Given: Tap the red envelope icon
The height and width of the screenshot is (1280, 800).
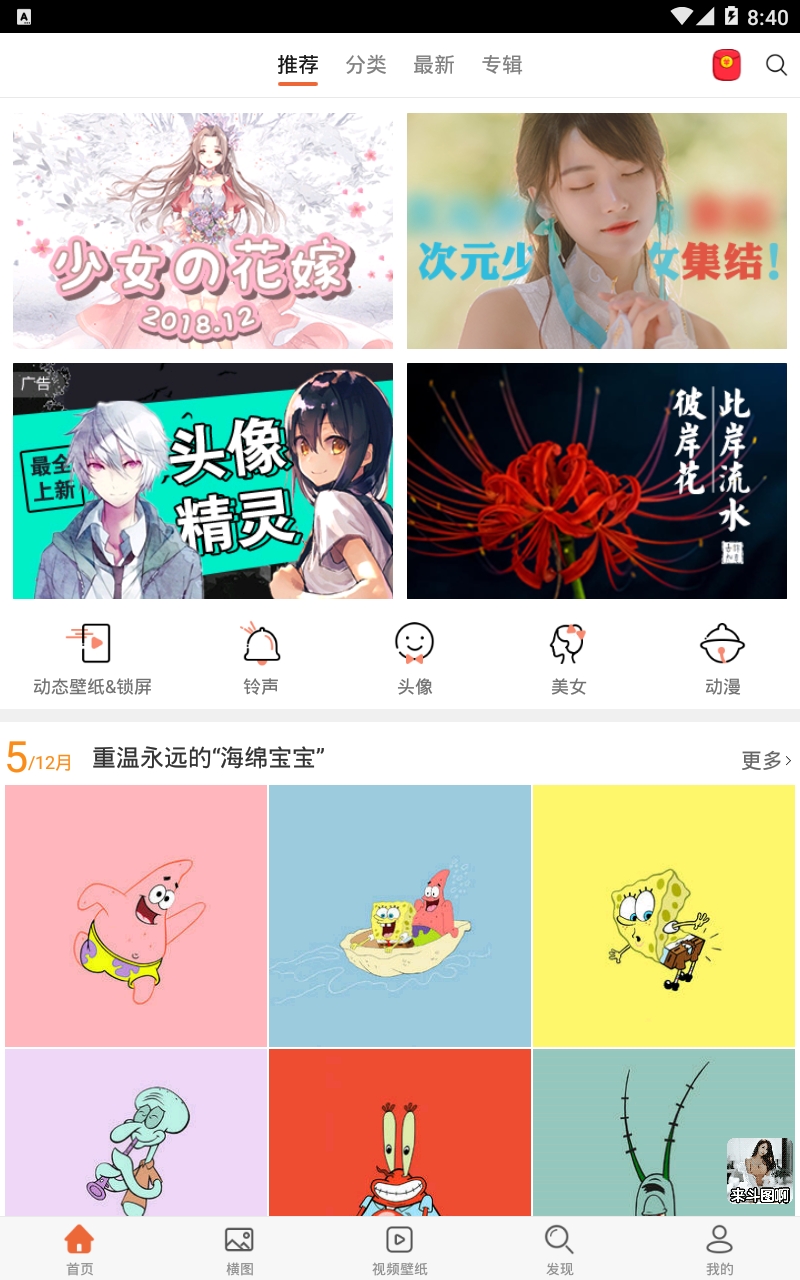Looking at the screenshot, I should point(727,65).
